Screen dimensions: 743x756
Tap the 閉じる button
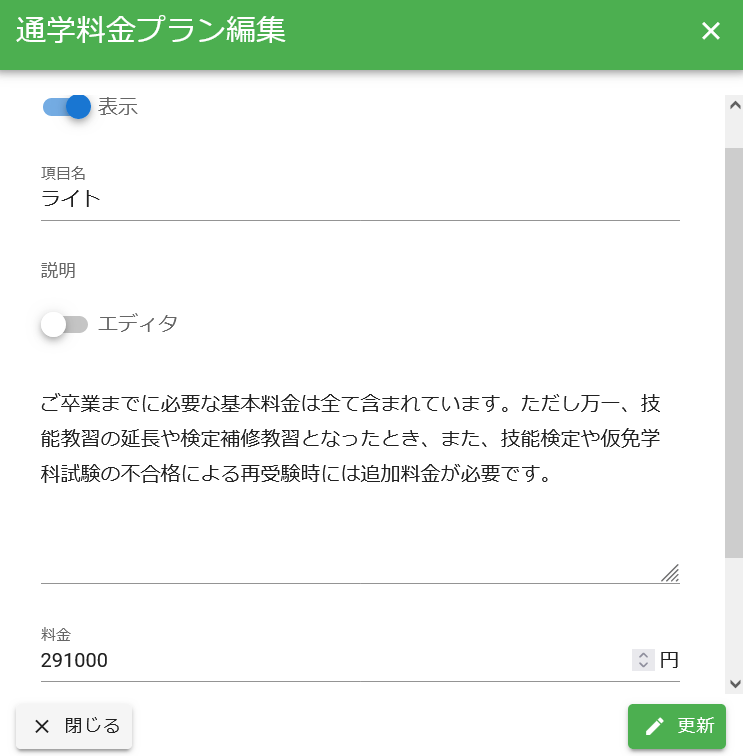point(74,726)
